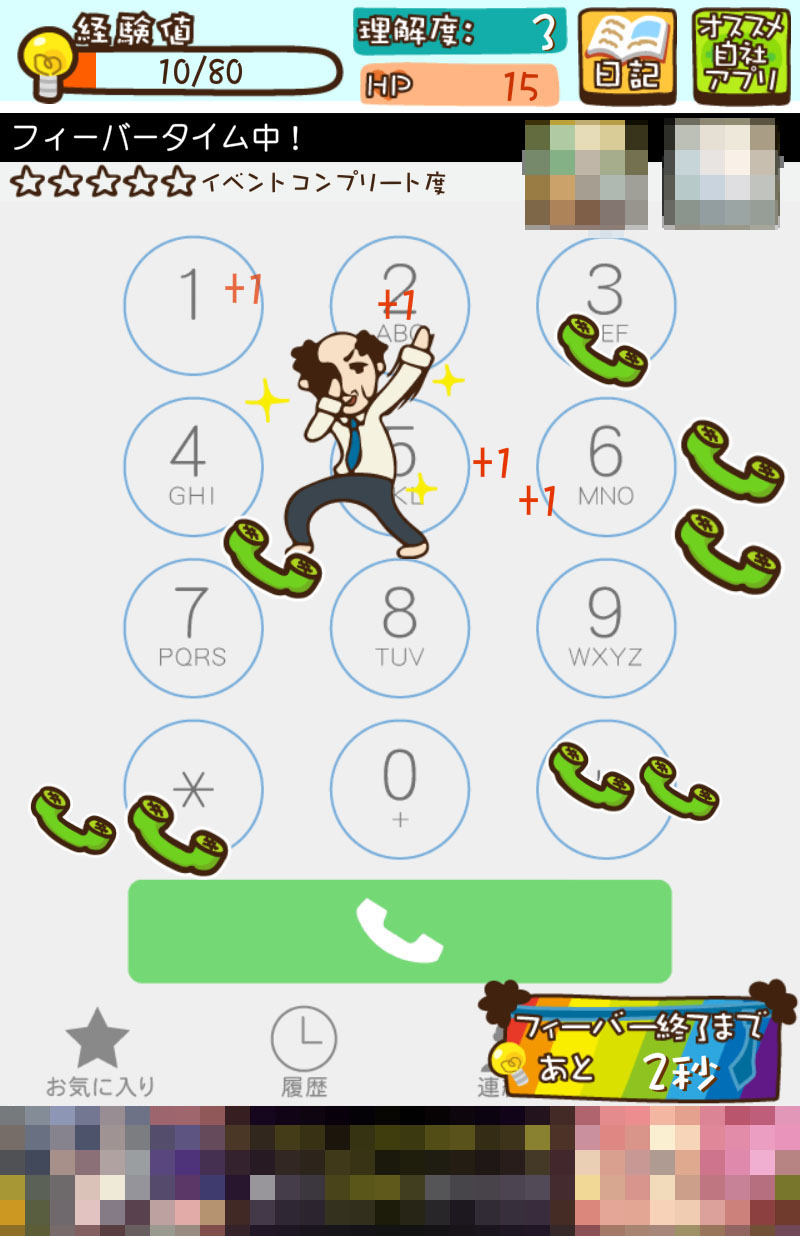Switch to the 履歴 history tab
The image size is (800, 1236).
pyautogui.click(x=304, y=1050)
